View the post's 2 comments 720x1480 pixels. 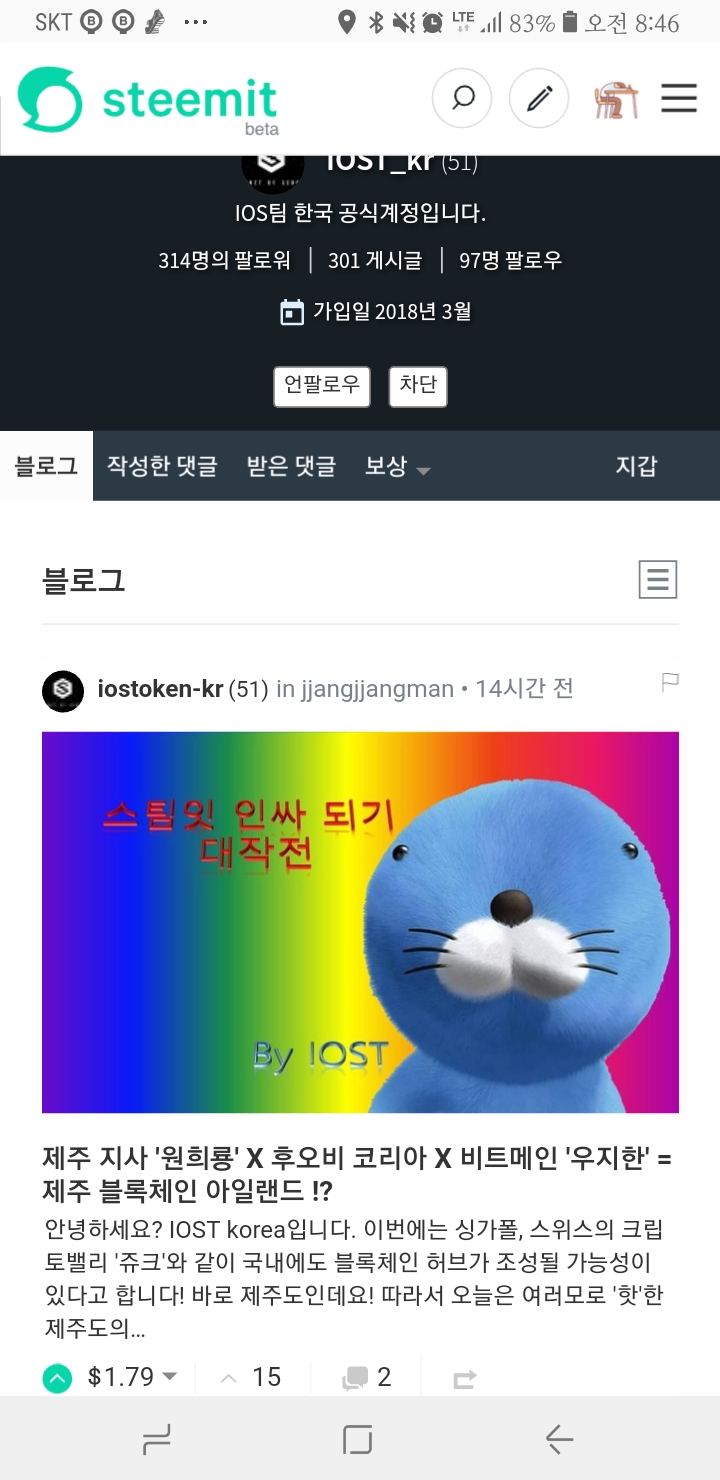[366, 1377]
